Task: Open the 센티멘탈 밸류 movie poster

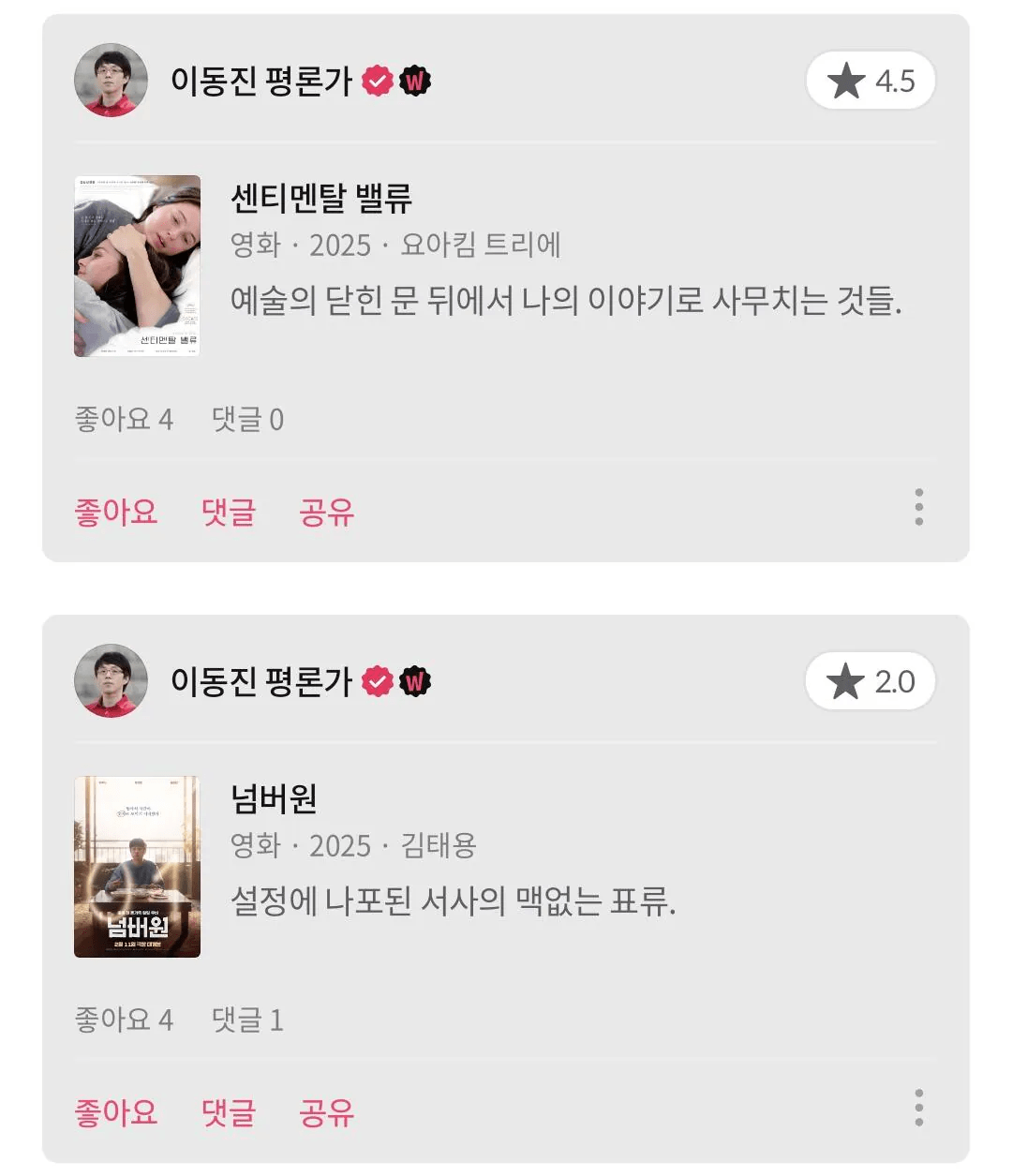Action: [138, 266]
